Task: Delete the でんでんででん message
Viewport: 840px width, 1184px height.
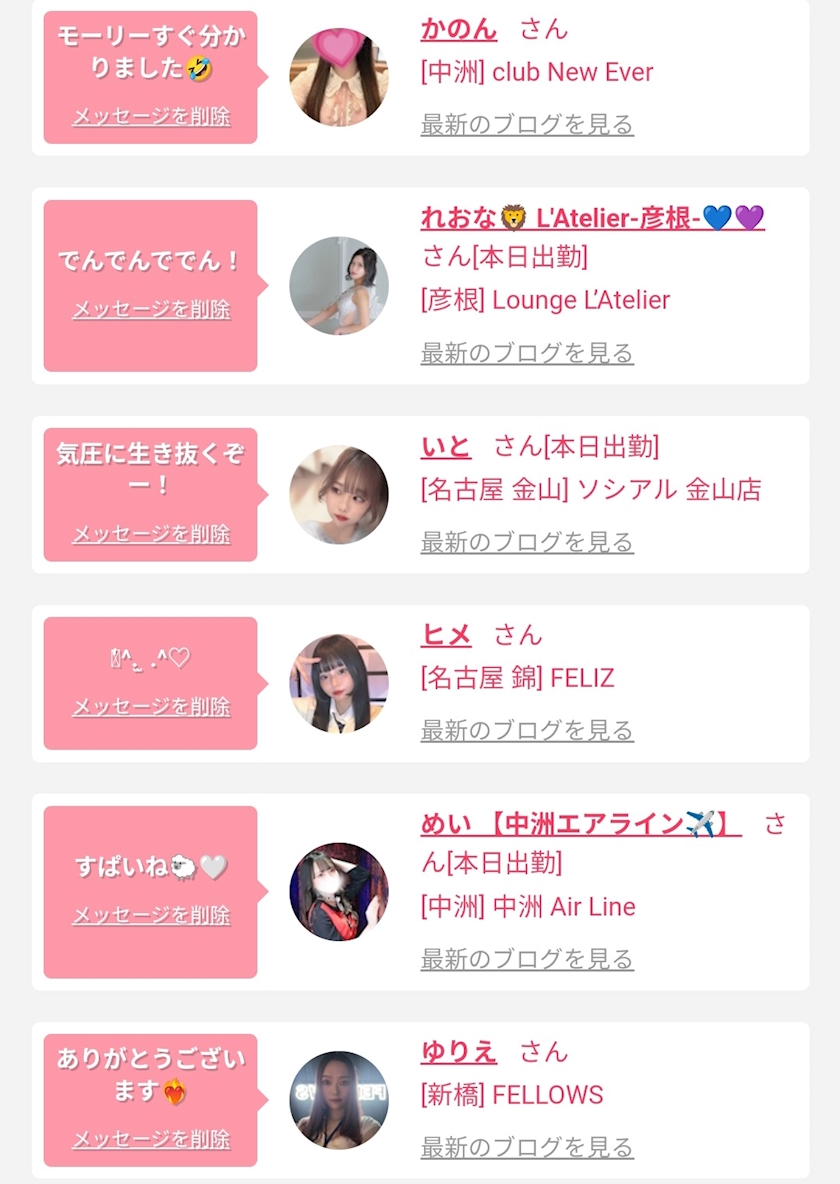Action: [151, 309]
